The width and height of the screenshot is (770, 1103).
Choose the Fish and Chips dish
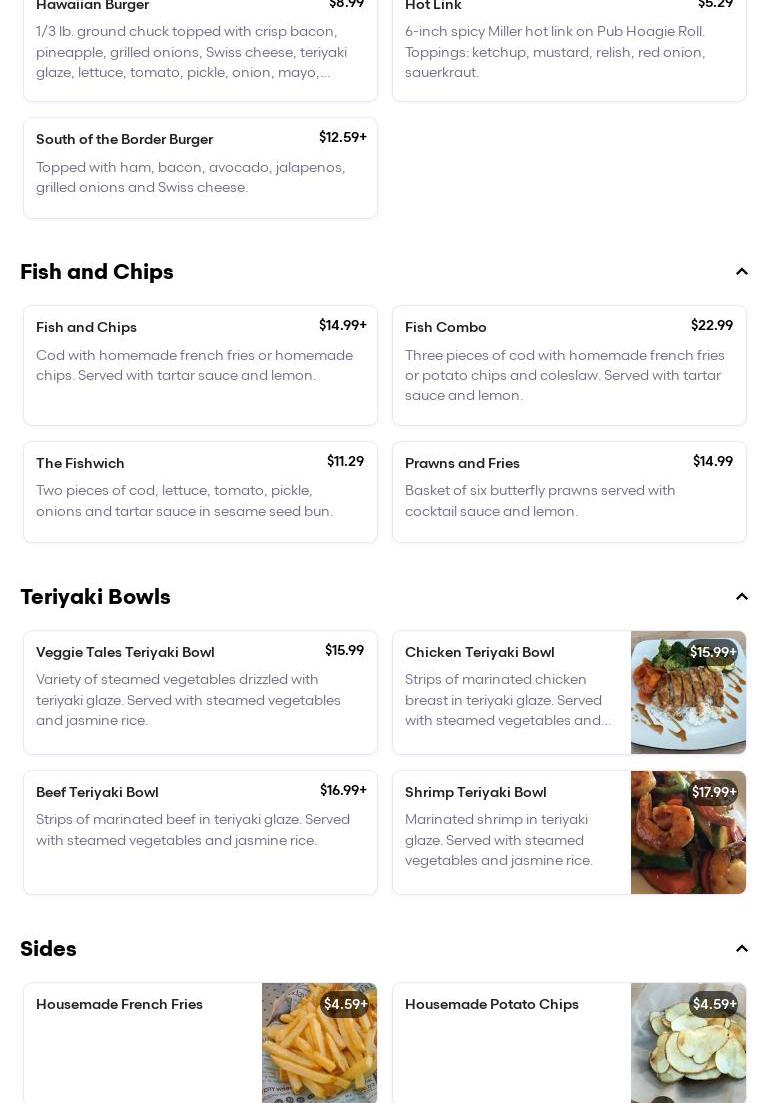click(200, 365)
